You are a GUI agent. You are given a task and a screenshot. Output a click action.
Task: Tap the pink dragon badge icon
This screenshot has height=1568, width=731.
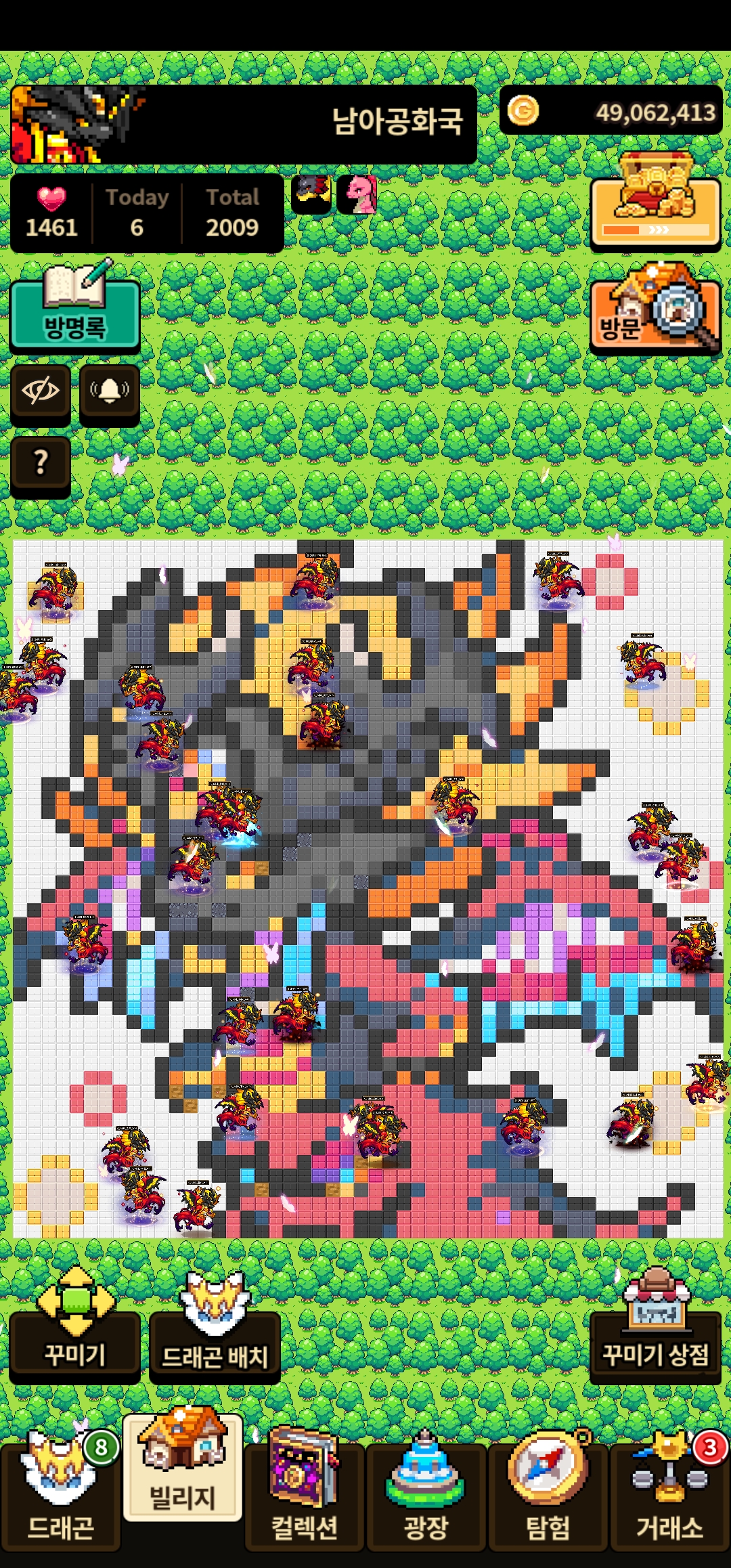tap(357, 195)
